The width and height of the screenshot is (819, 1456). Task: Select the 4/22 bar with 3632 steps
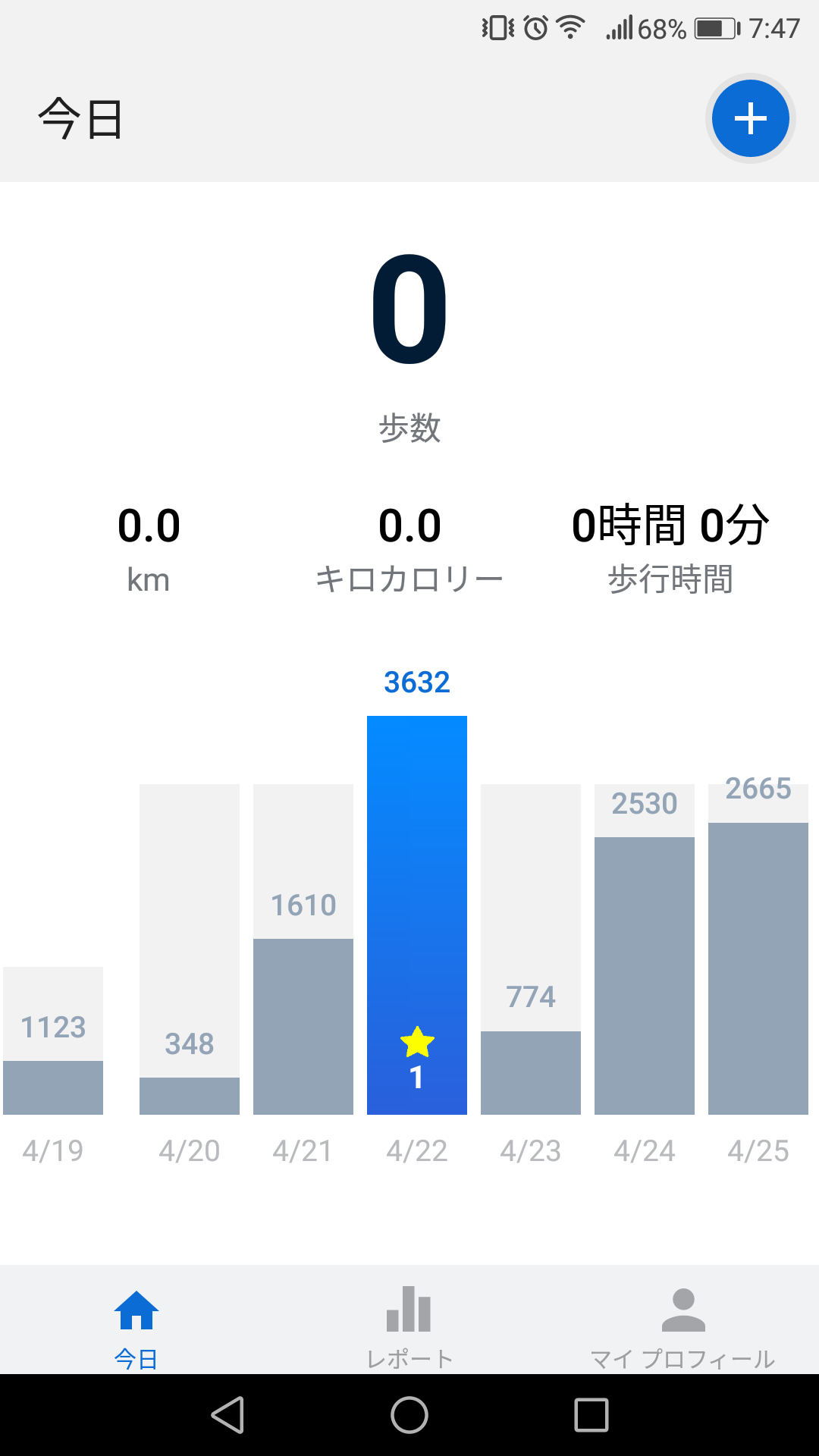tap(417, 915)
